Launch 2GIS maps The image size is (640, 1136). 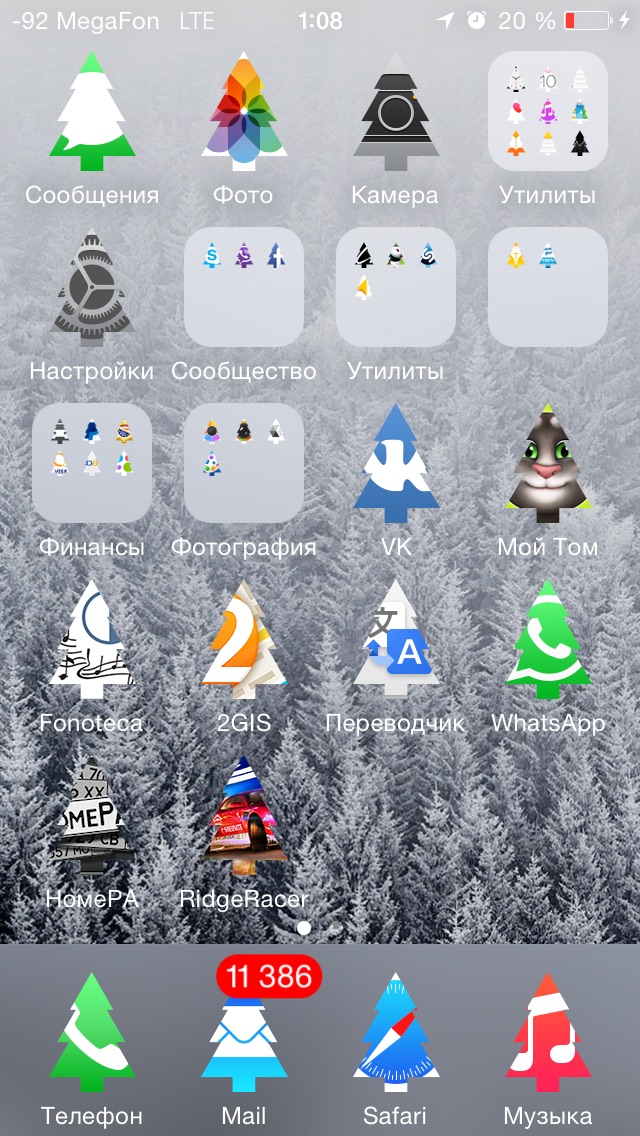click(244, 640)
